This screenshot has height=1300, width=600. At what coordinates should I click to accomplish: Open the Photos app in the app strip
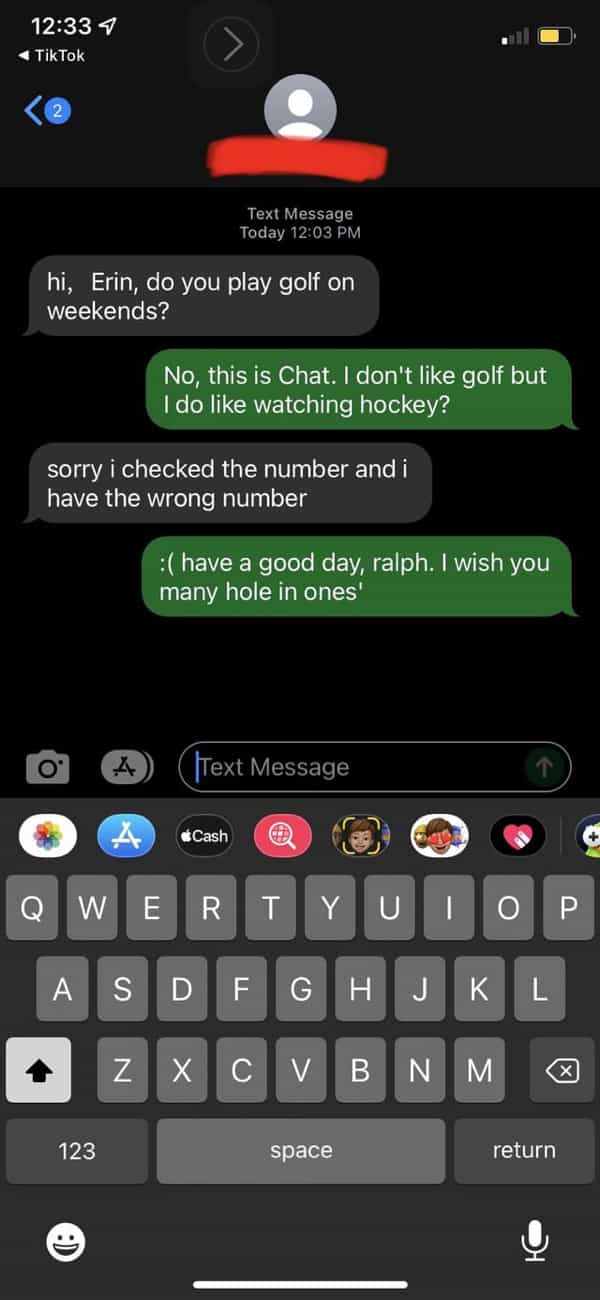click(48, 836)
